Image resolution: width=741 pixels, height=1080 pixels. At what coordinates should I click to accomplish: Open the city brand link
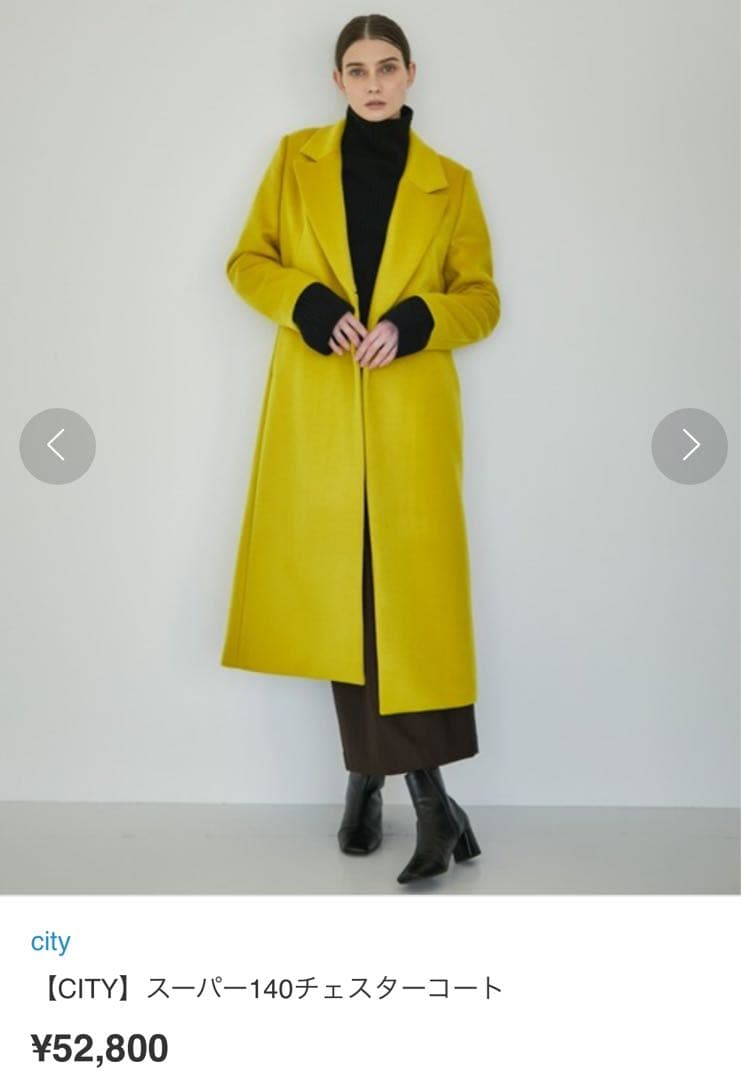(x=50, y=942)
